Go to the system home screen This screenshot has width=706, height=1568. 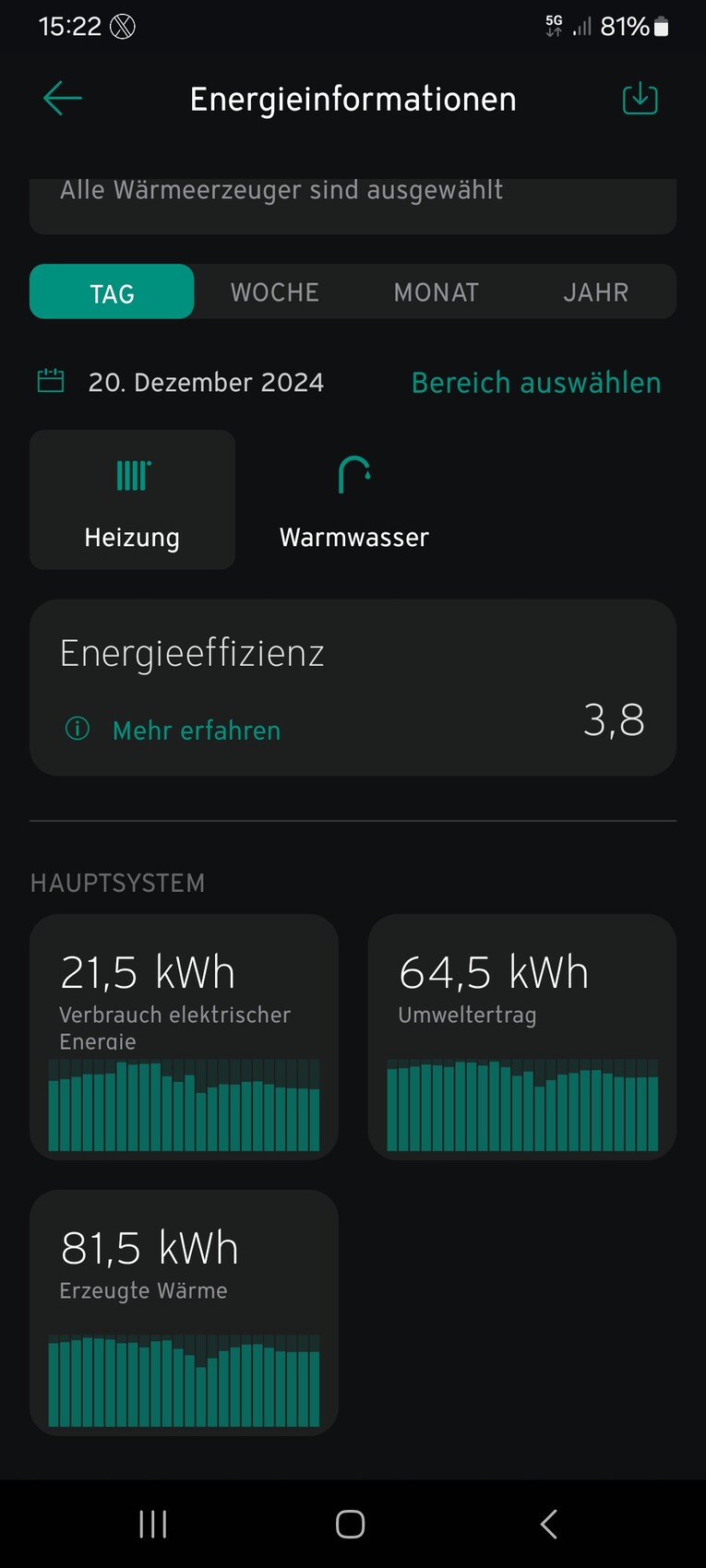coord(351,1524)
